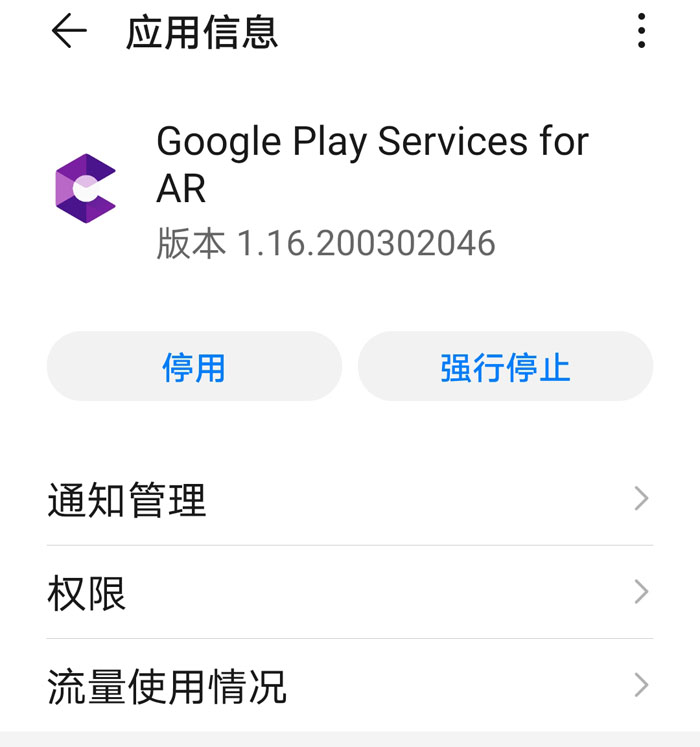Viewport: 700px width, 747px height.
Task: View 流量使用情况 details
Action: point(349,686)
